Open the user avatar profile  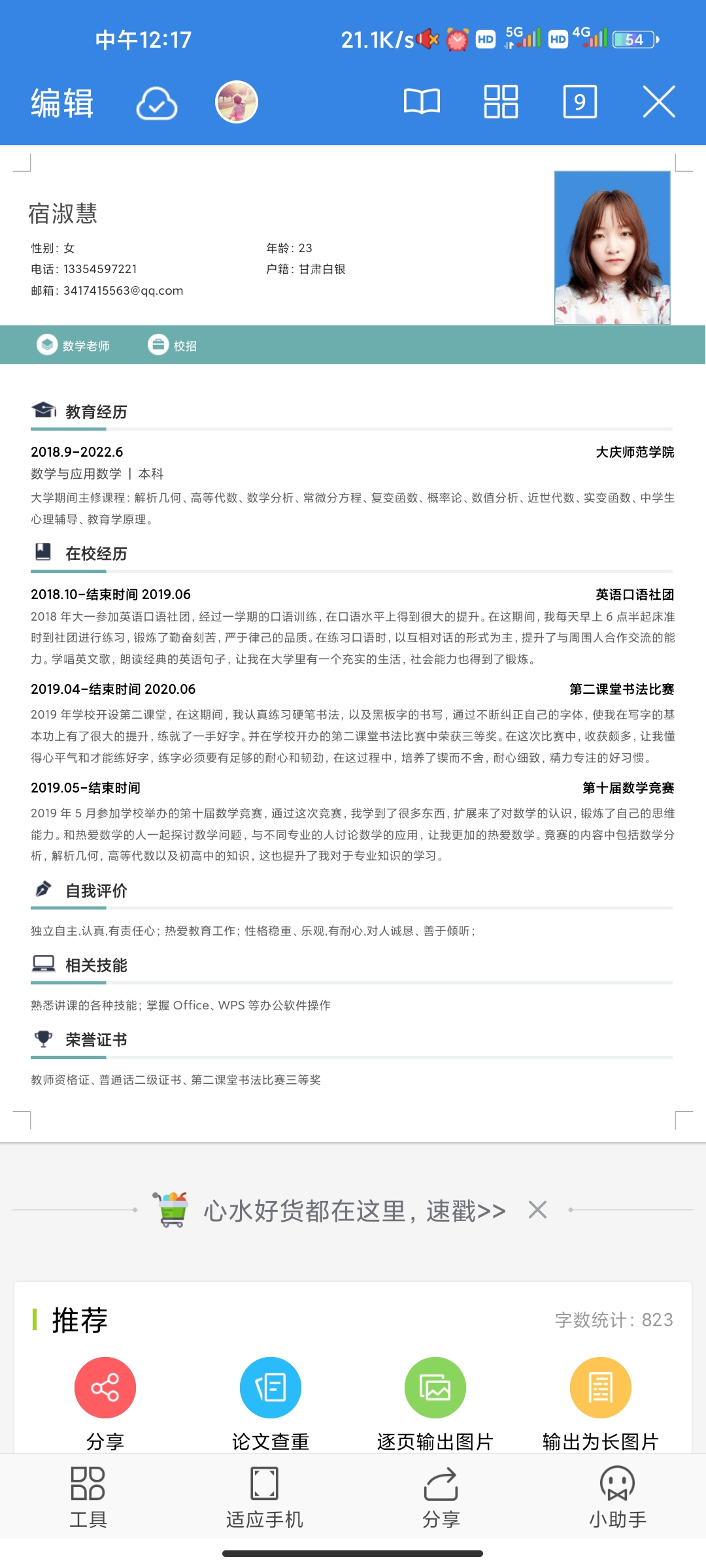[237, 102]
